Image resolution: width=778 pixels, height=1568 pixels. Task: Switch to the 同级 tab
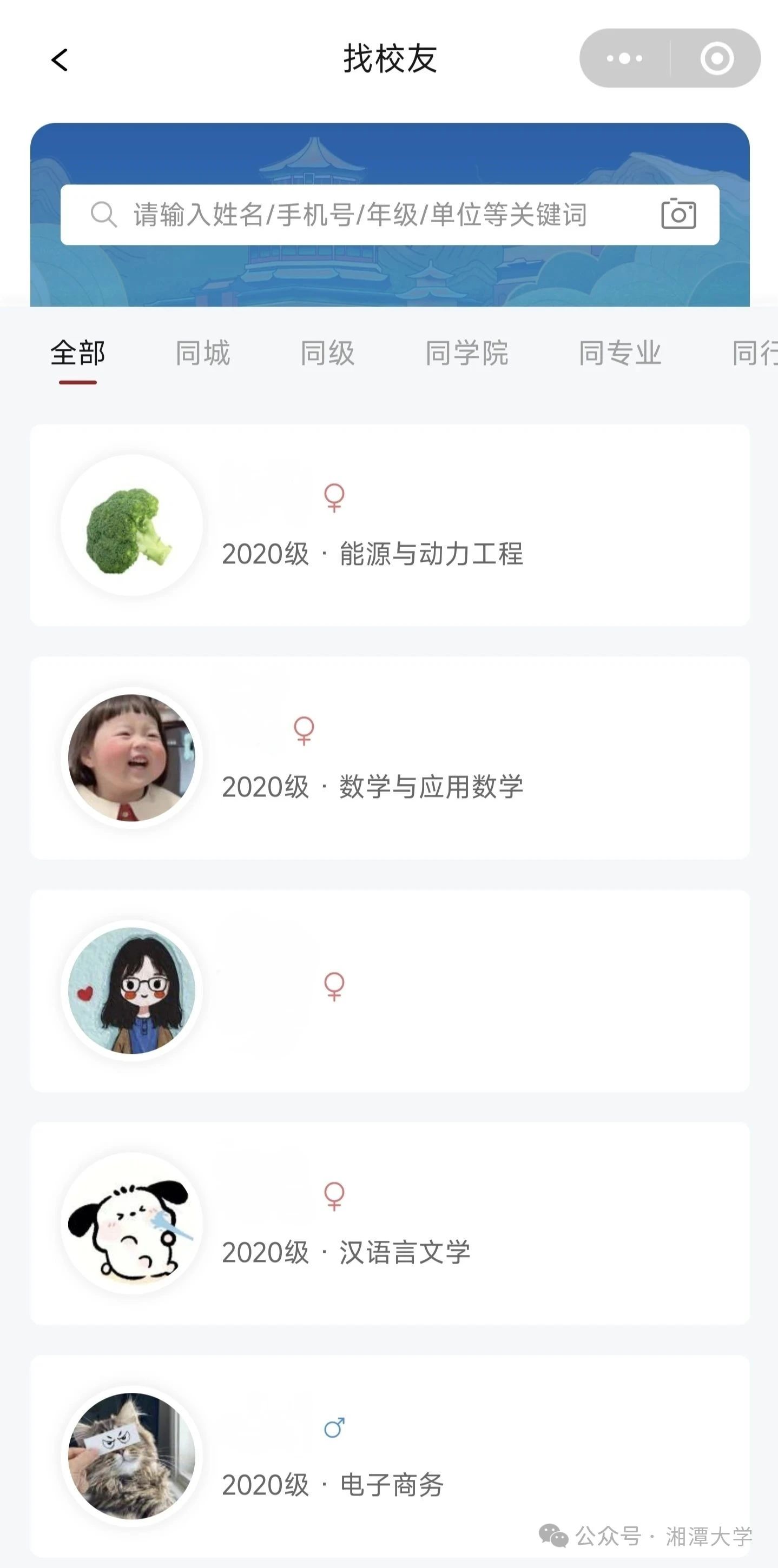pos(328,353)
